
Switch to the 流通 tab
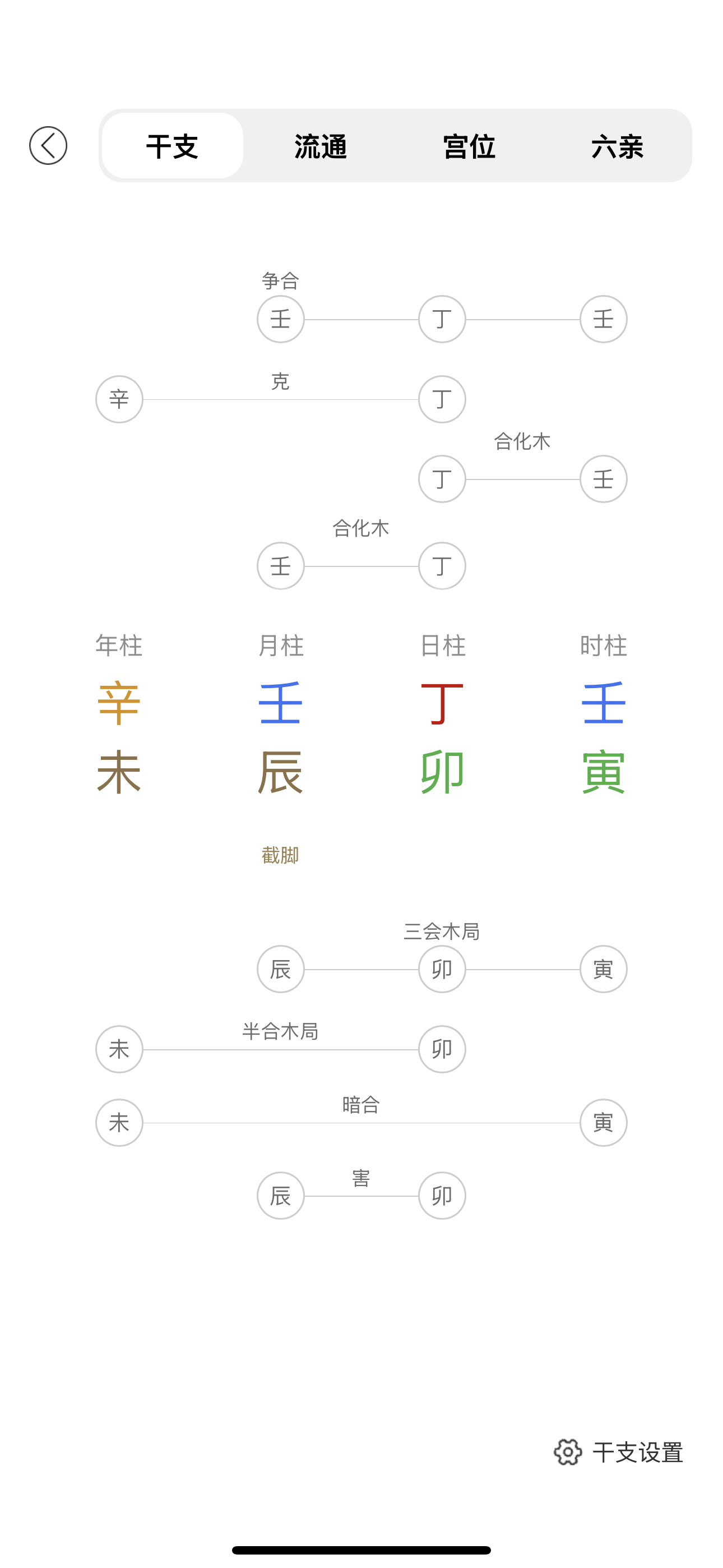321,146
